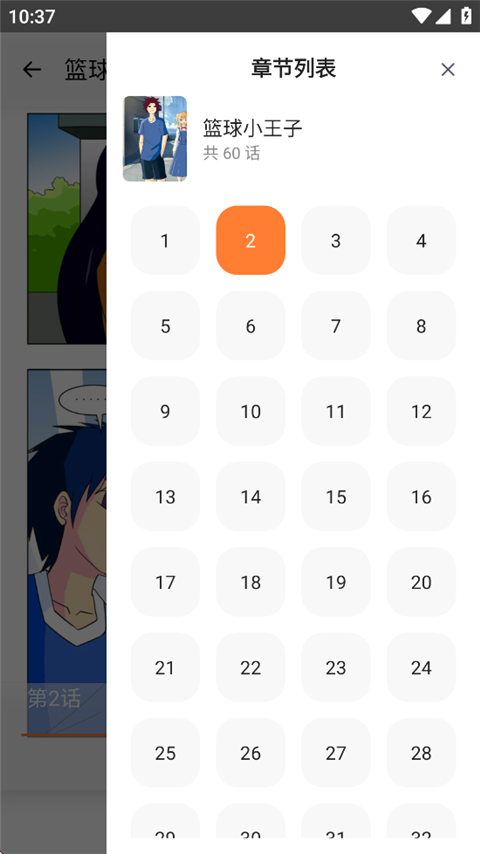Open chapter 27
The height and width of the screenshot is (854, 480).
(336, 753)
